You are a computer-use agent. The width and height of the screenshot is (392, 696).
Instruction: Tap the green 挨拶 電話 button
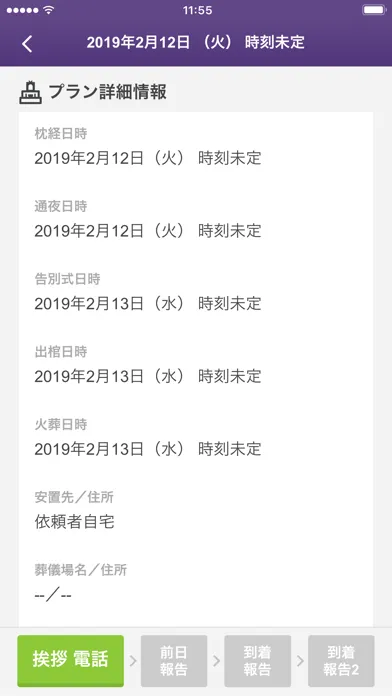(71, 660)
